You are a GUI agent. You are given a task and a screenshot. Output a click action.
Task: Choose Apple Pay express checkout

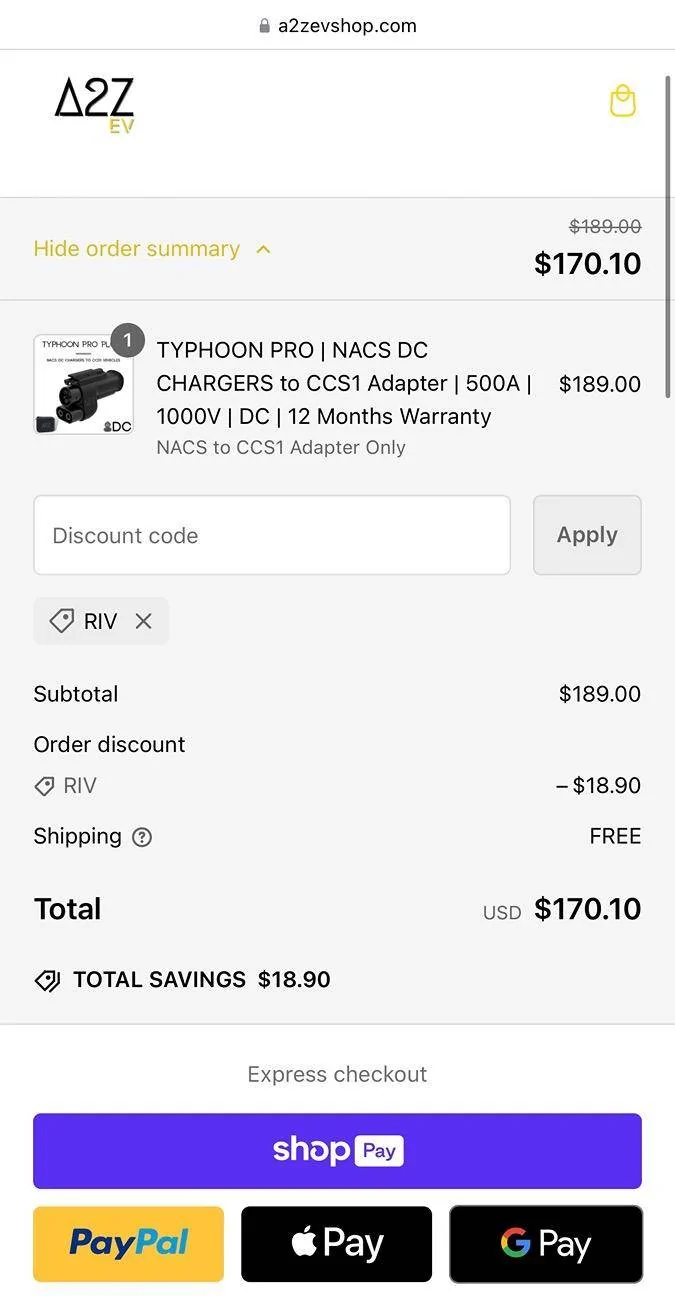click(336, 1244)
